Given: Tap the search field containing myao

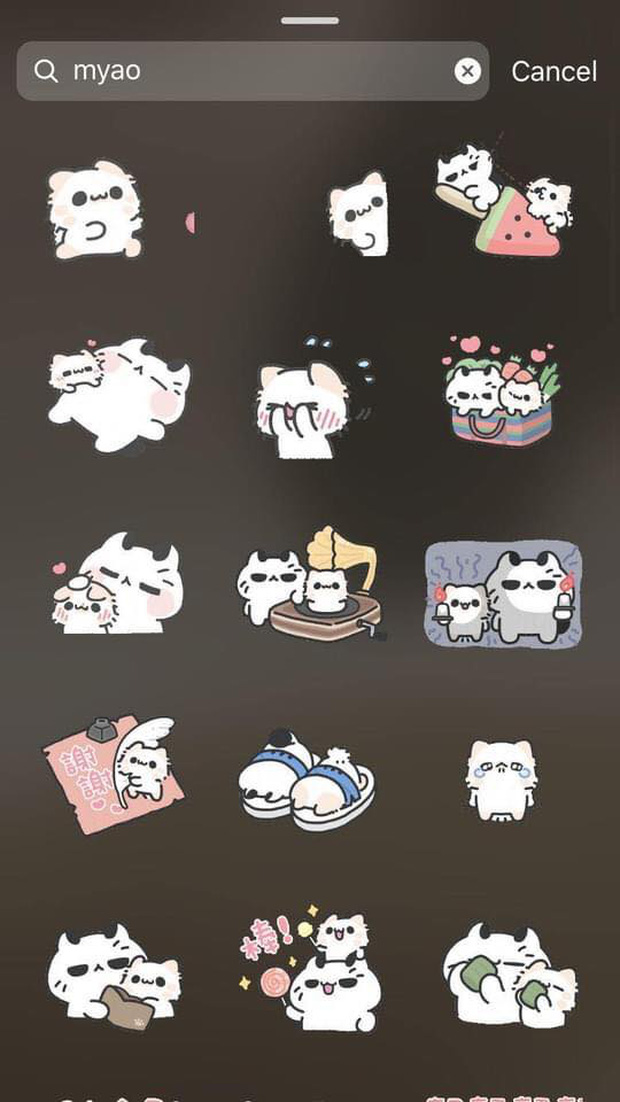Looking at the screenshot, I should 250,71.
